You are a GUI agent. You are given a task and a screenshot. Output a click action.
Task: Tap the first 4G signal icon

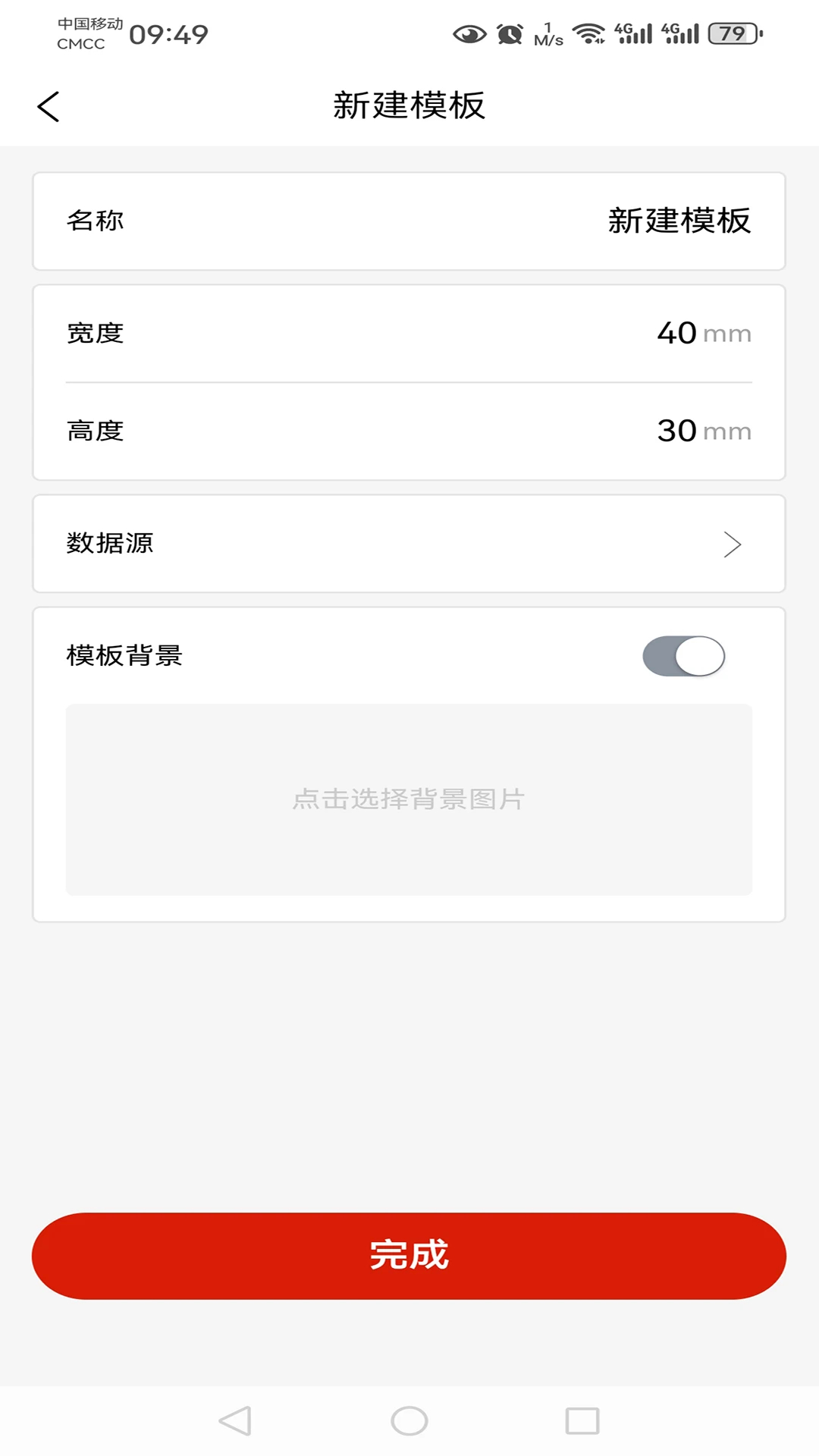[x=632, y=33]
